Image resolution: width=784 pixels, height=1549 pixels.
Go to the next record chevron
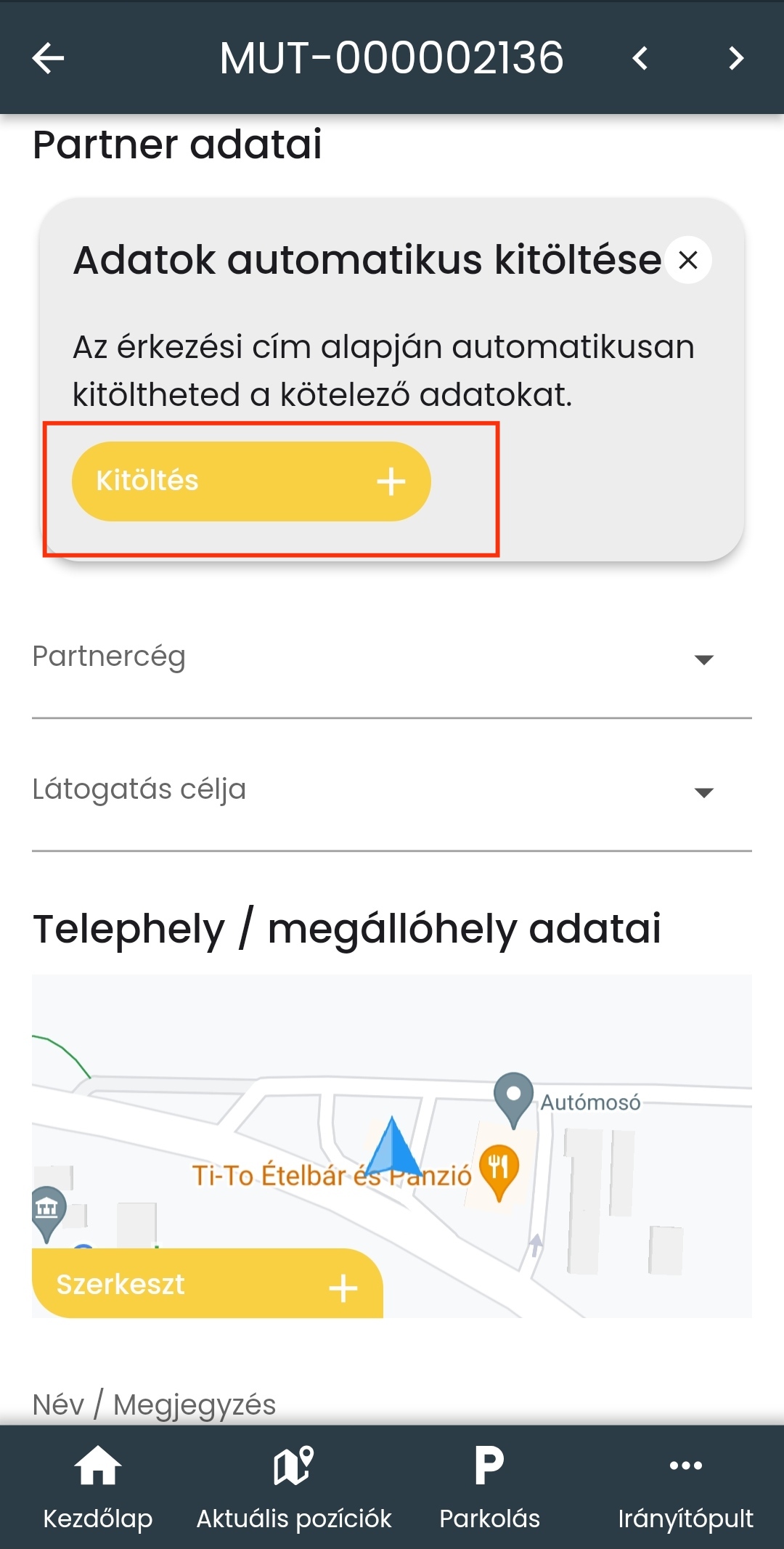pyautogui.click(x=736, y=58)
